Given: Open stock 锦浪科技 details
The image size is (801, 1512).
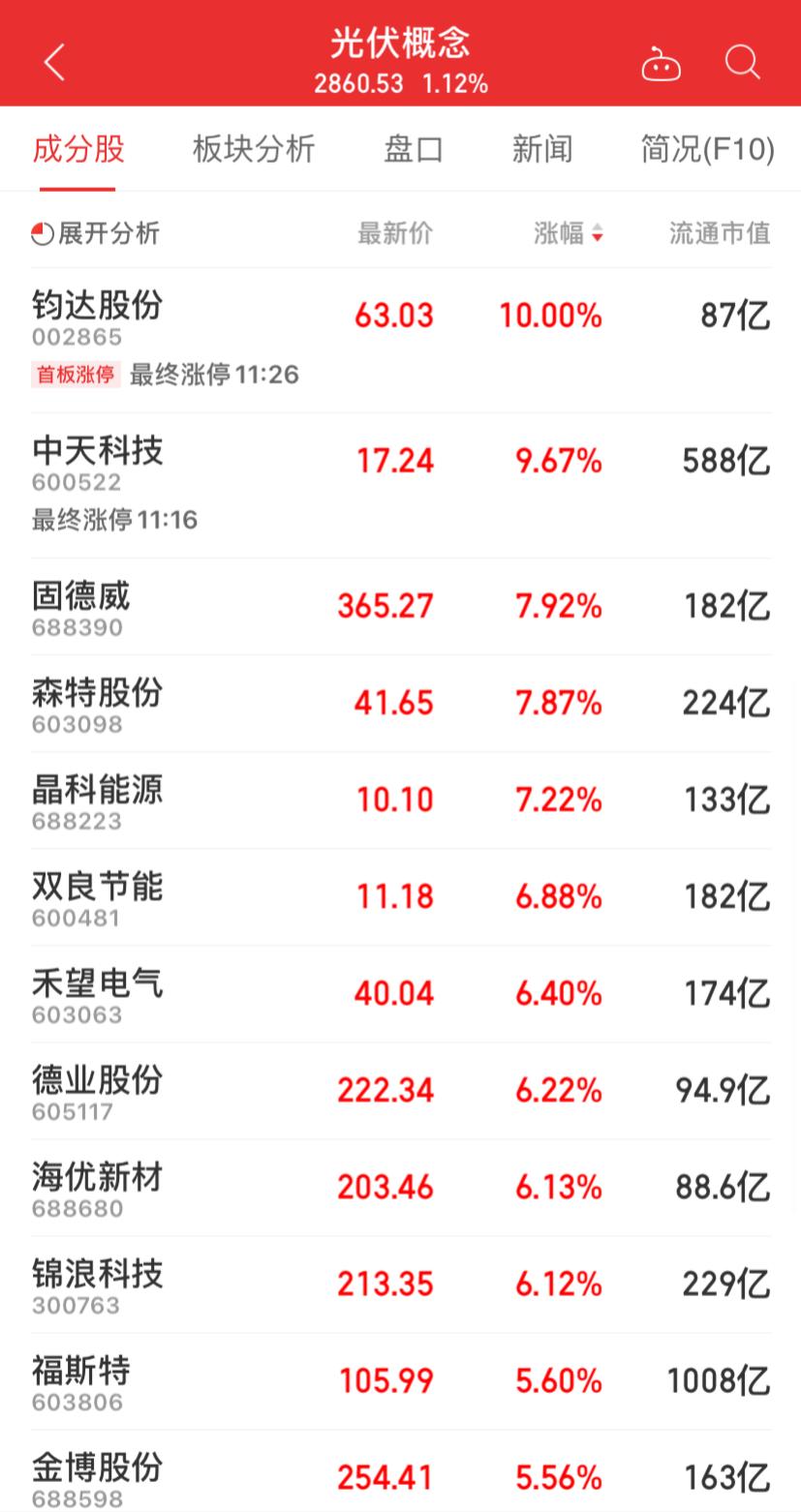Looking at the screenshot, I should (401, 1285).
